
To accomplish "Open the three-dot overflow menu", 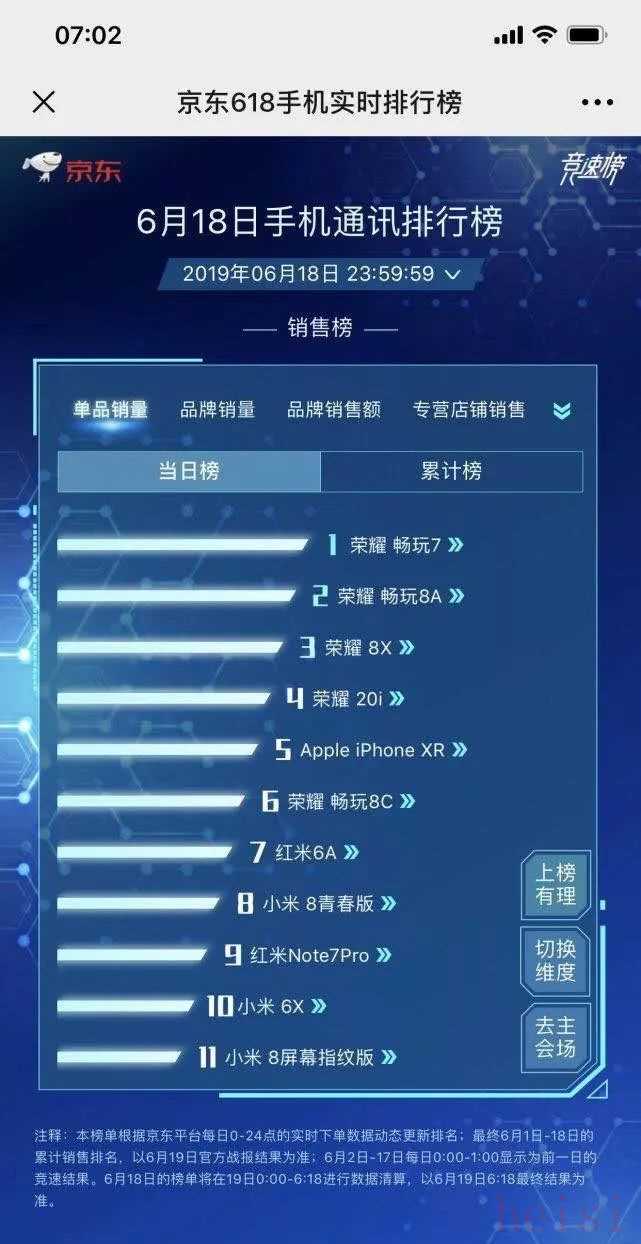I will click(597, 102).
